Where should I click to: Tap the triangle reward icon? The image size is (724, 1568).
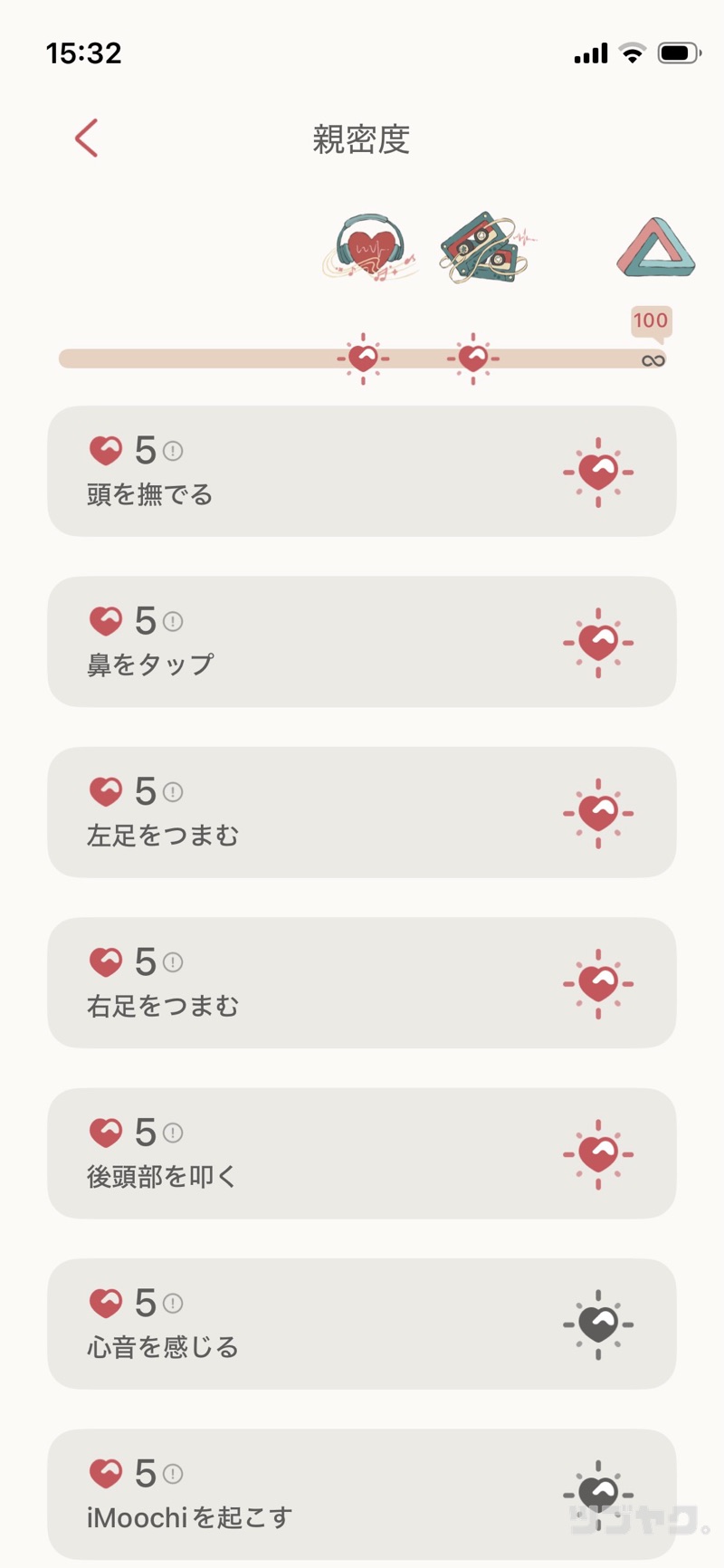tap(655, 247)
